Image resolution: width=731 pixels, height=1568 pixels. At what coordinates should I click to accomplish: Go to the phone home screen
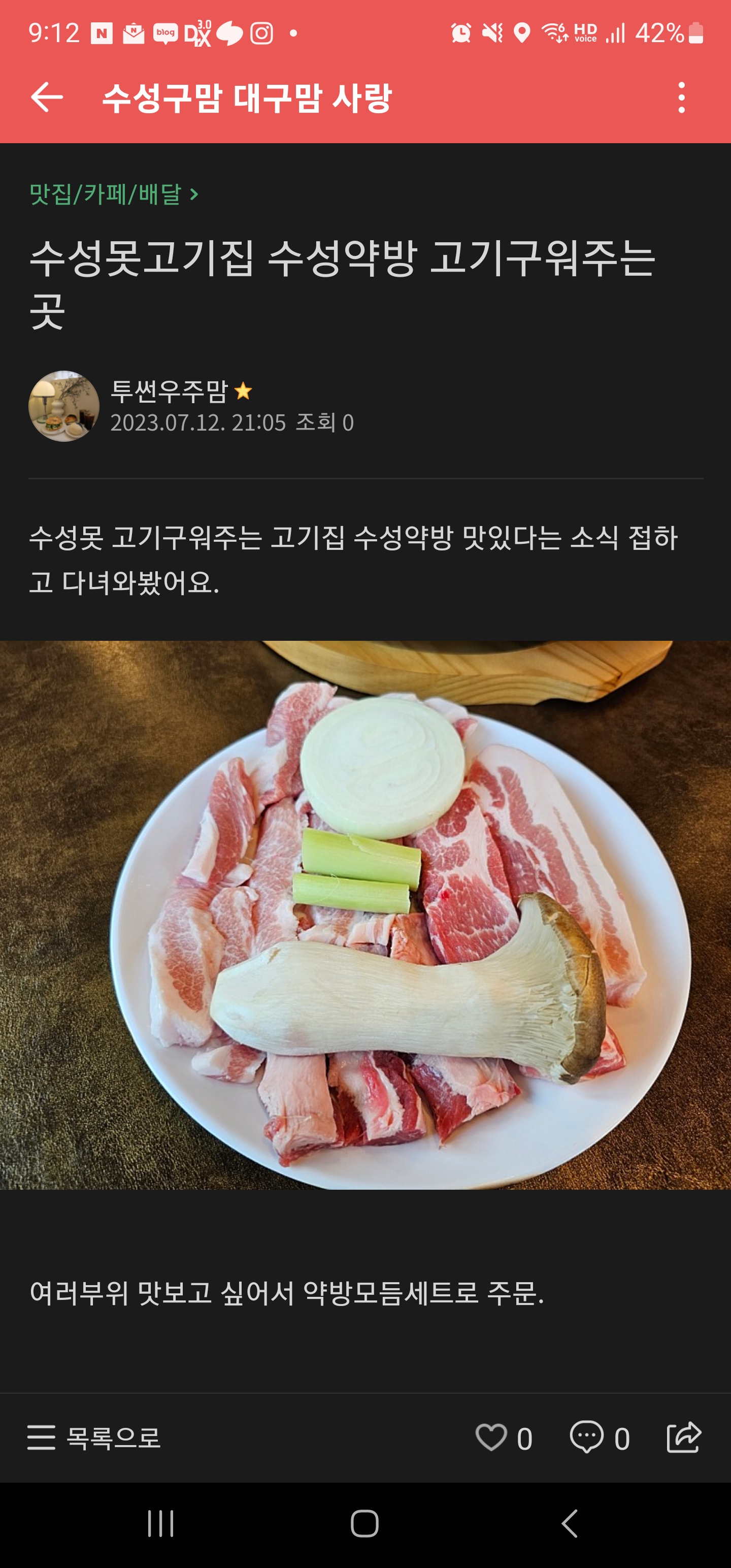click(364, 1523)
